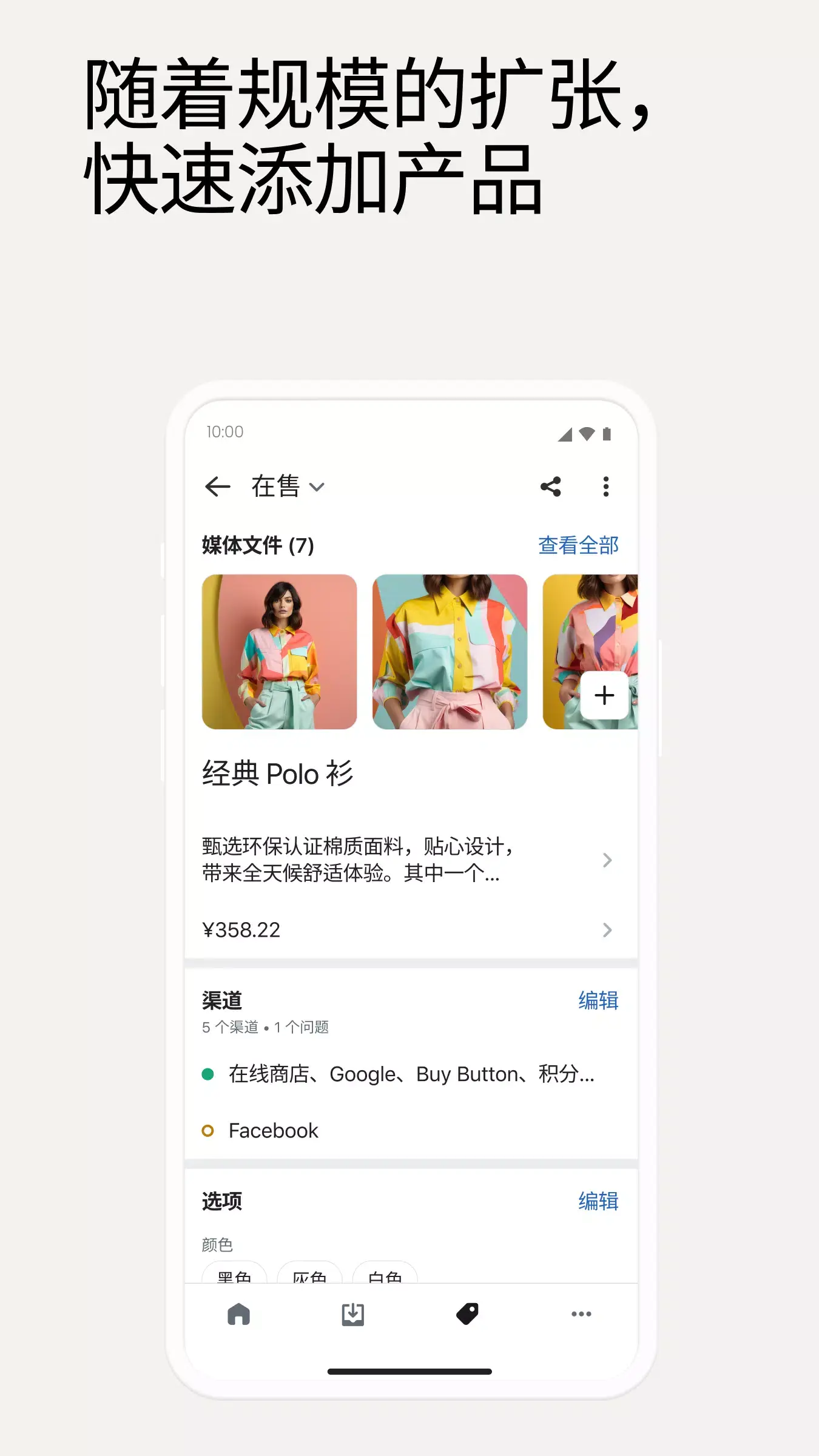Select the Products tag icon in bottom bar
This screenshot has width=819, height=1456.
pos(467,1313)
